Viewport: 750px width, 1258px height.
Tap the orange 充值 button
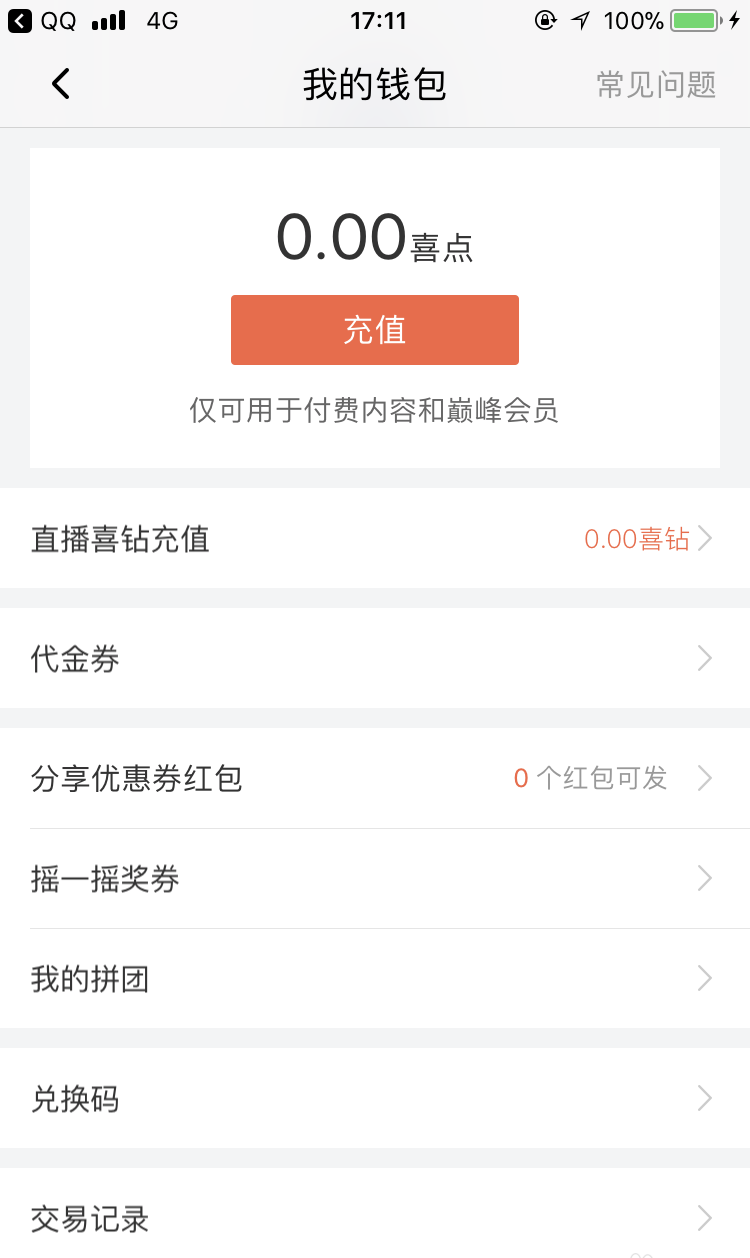[x=374, y=330]
